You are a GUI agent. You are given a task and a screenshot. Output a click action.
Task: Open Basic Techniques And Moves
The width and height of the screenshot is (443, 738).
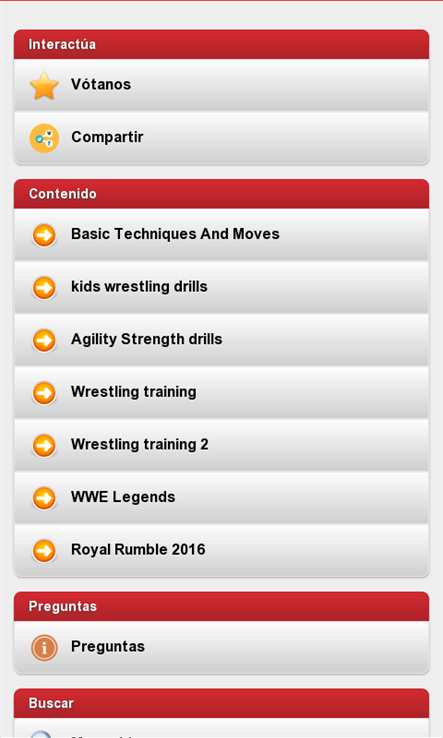221,234
